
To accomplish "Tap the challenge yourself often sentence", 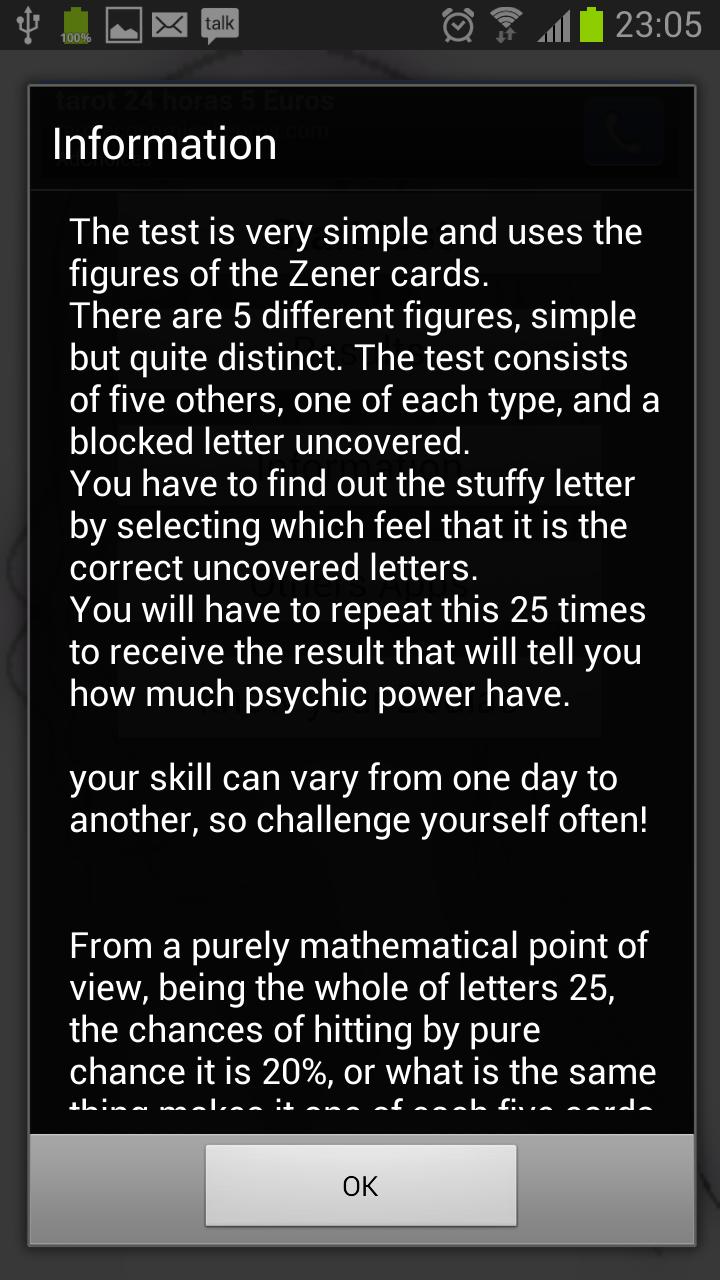I will 358,798.
